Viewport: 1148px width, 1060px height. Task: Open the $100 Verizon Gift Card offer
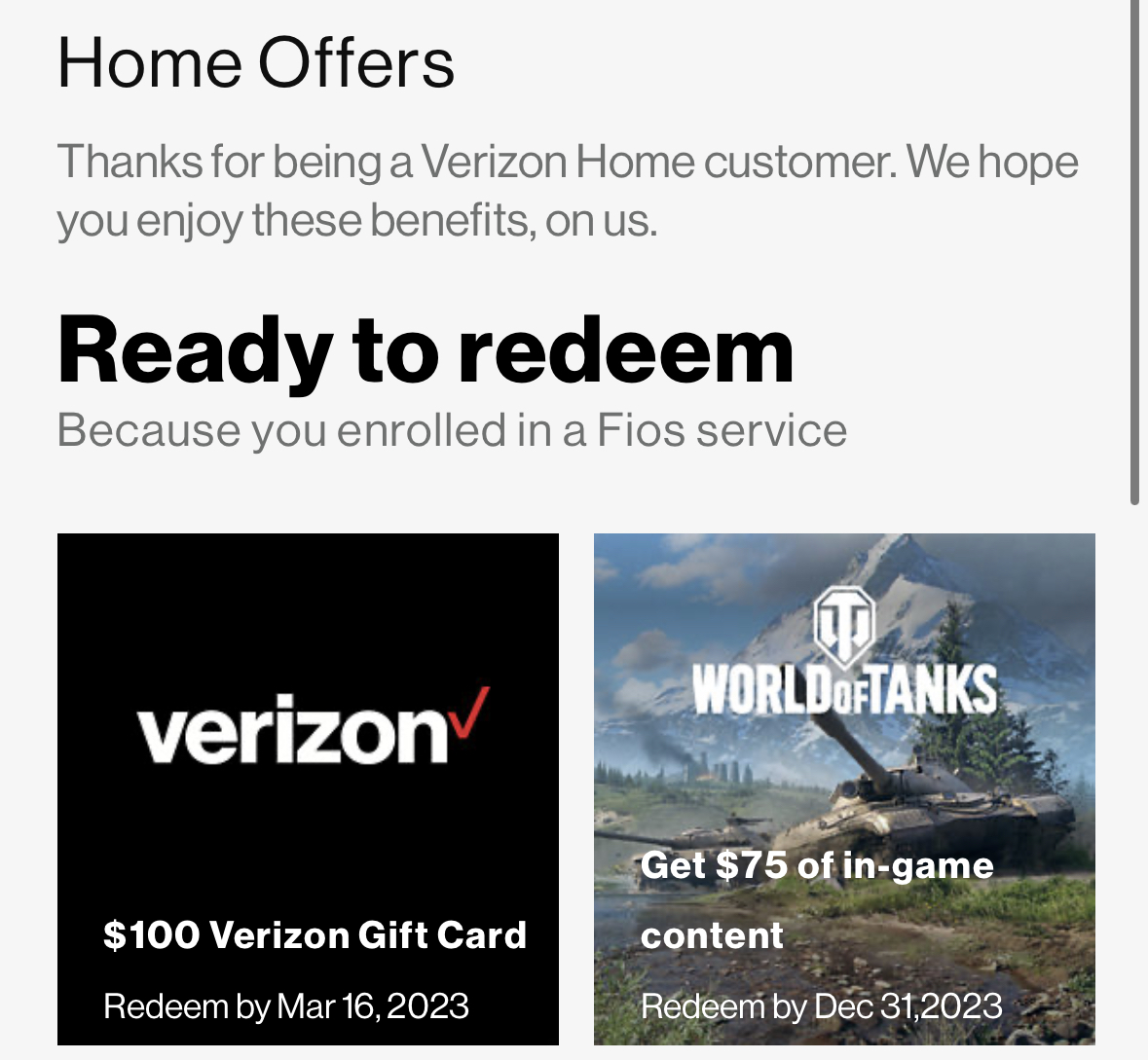[x=308, y=788]
